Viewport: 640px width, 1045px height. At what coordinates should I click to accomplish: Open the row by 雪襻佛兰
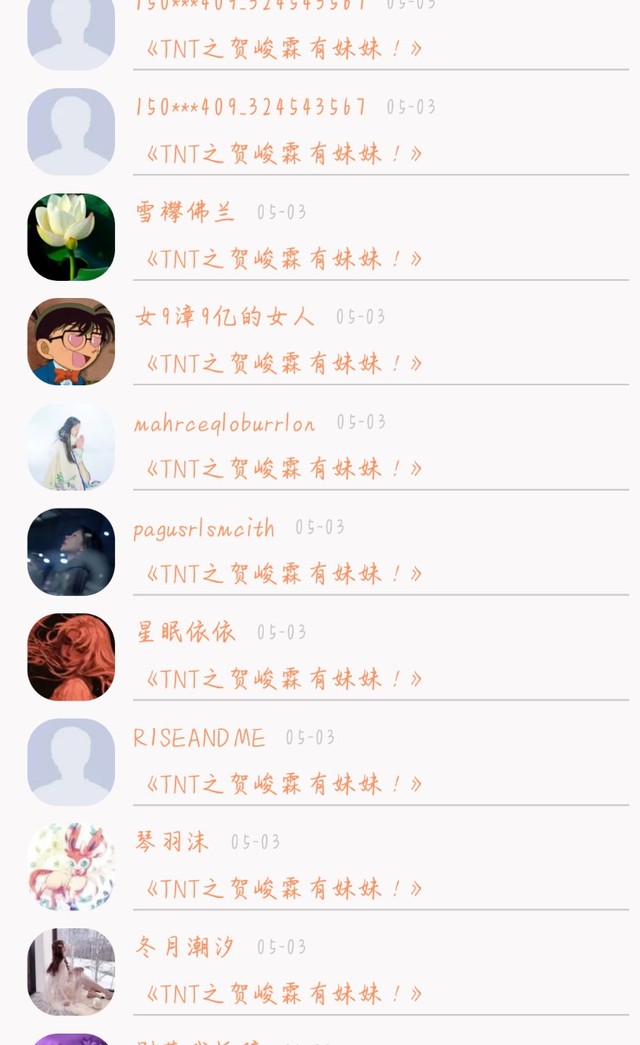tap(320, 237)
